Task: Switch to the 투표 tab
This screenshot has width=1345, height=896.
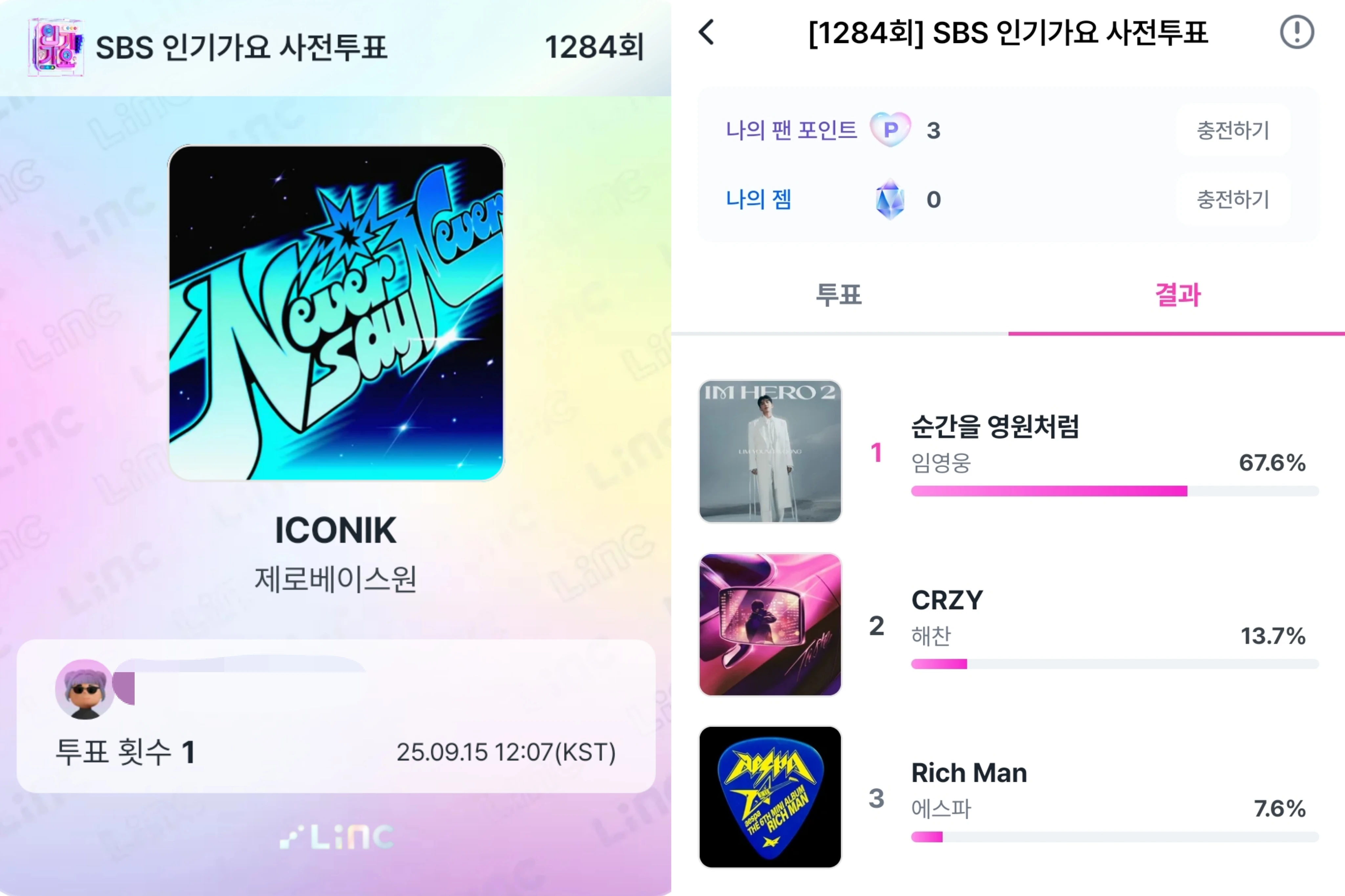Action: [x=839, y=295]
